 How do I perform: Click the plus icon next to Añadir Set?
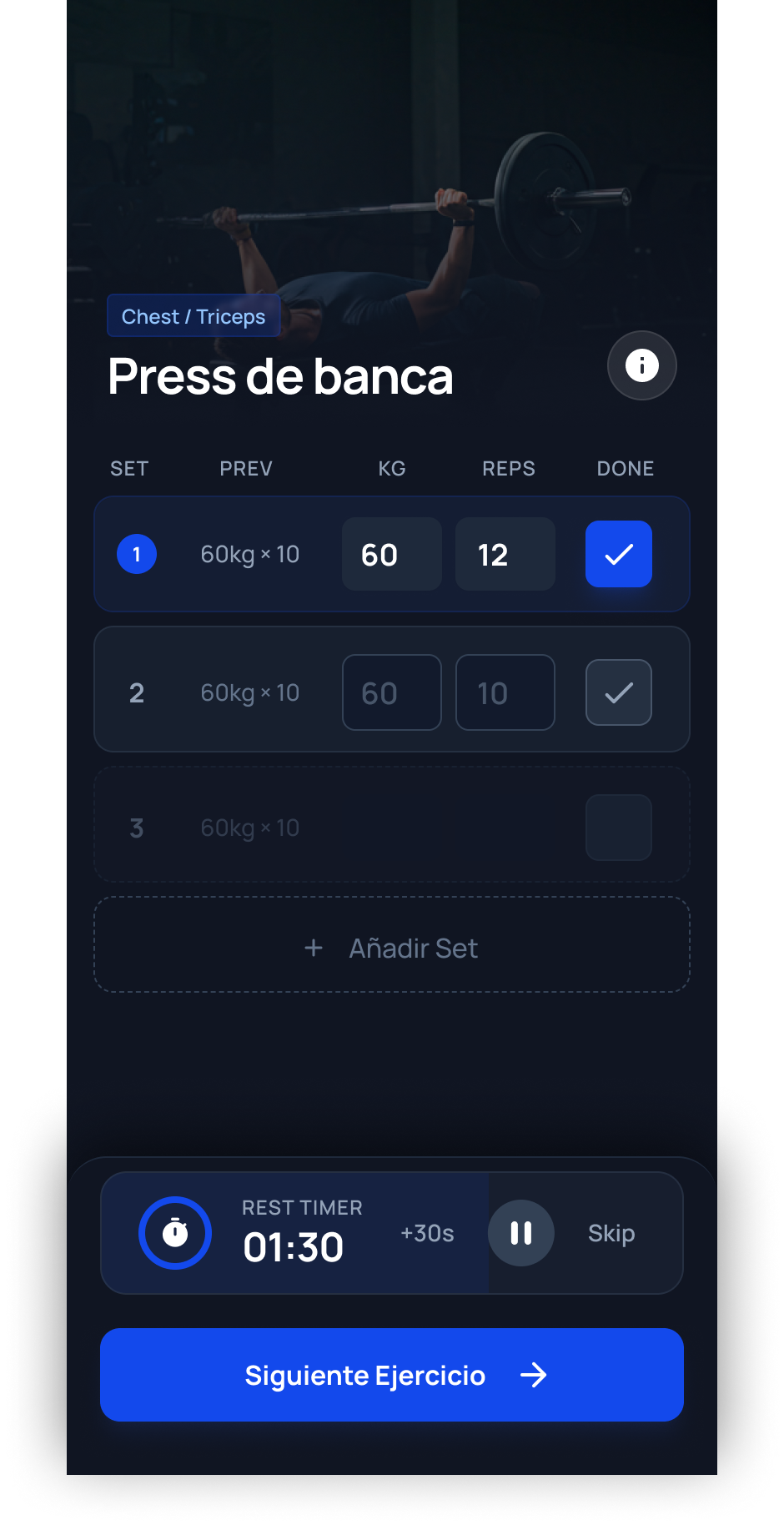pos(314,948)
